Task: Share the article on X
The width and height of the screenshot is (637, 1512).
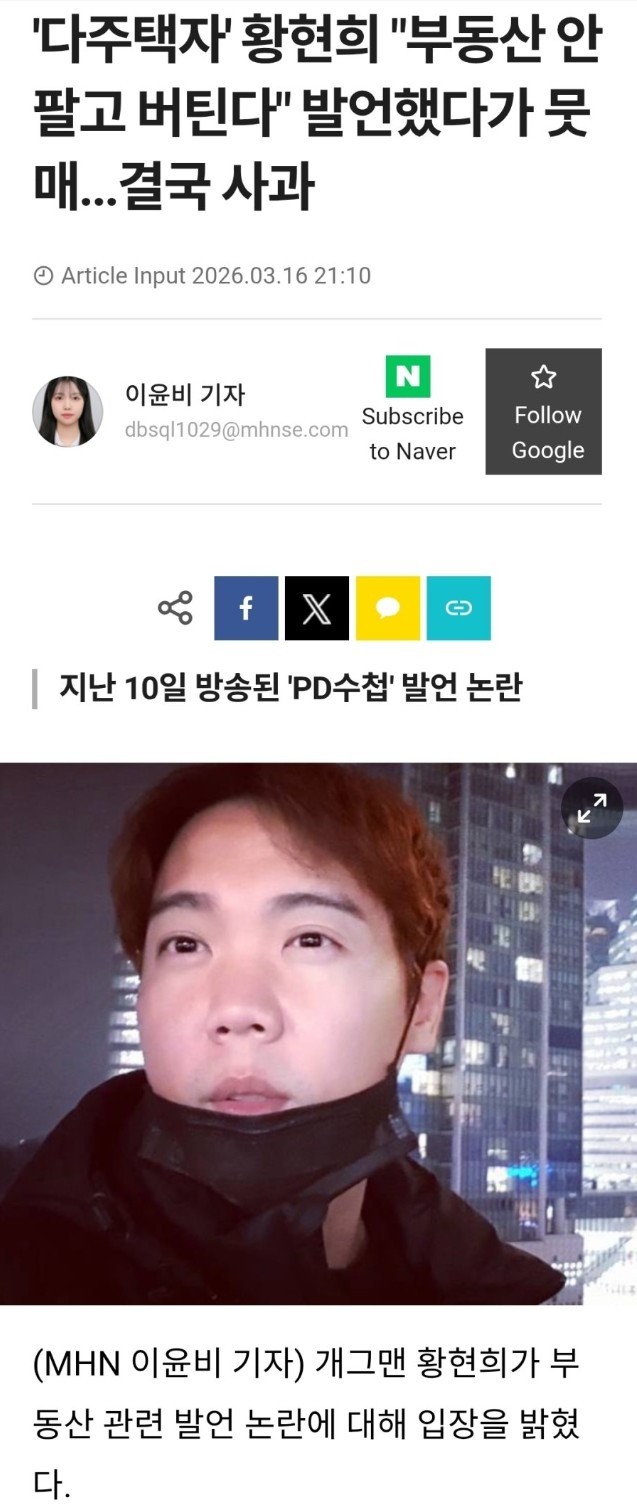Action: coord(317,608)
